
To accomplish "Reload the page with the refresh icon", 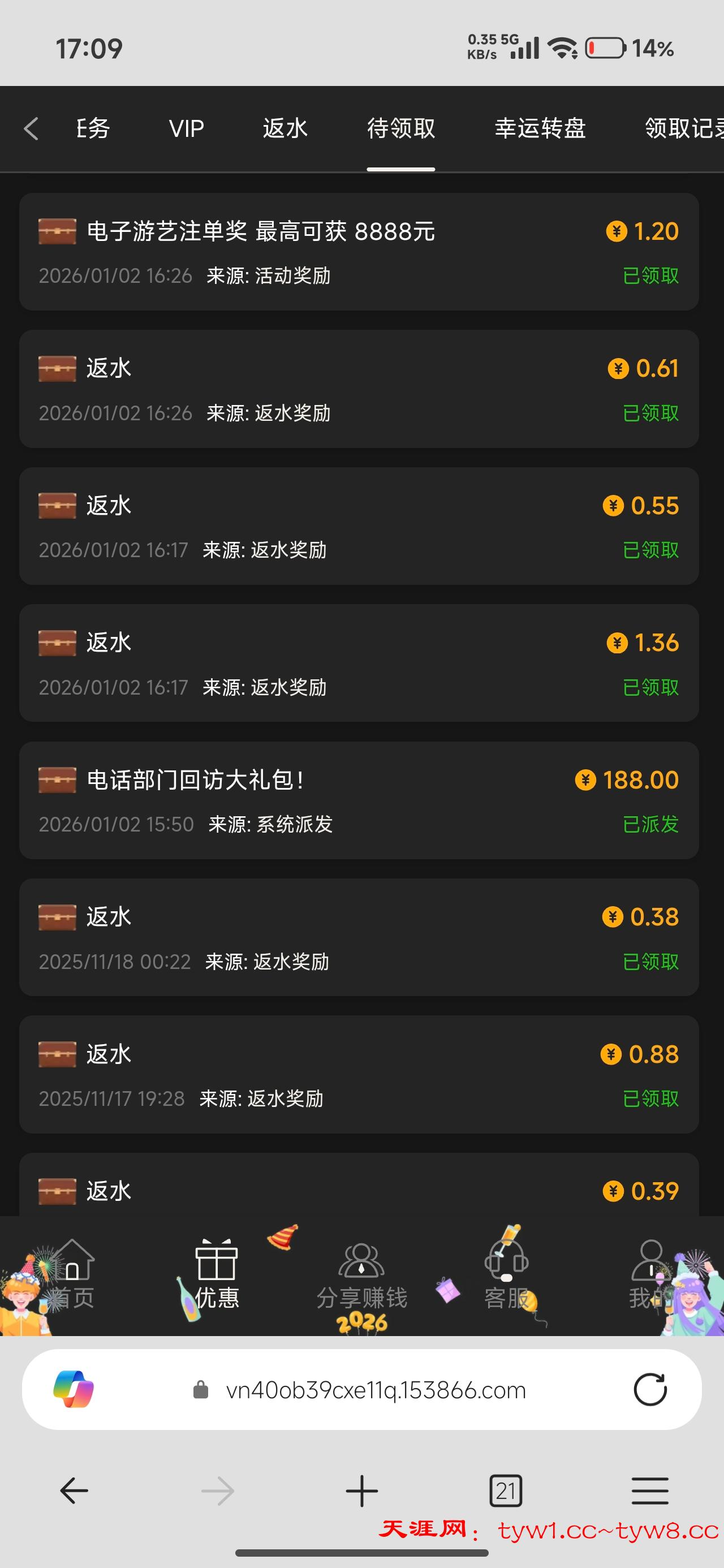I will point(650,1390).
